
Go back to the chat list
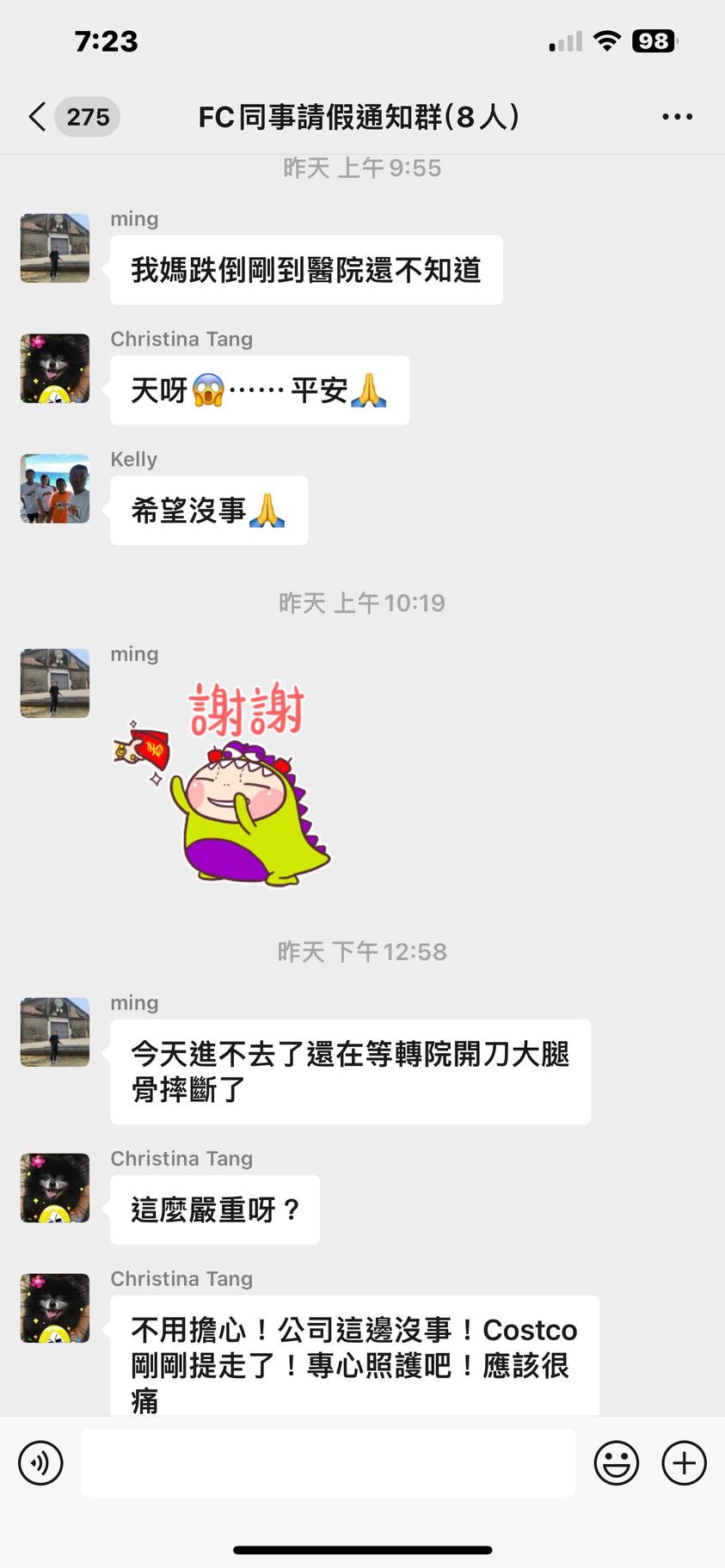tap(38, 117)
